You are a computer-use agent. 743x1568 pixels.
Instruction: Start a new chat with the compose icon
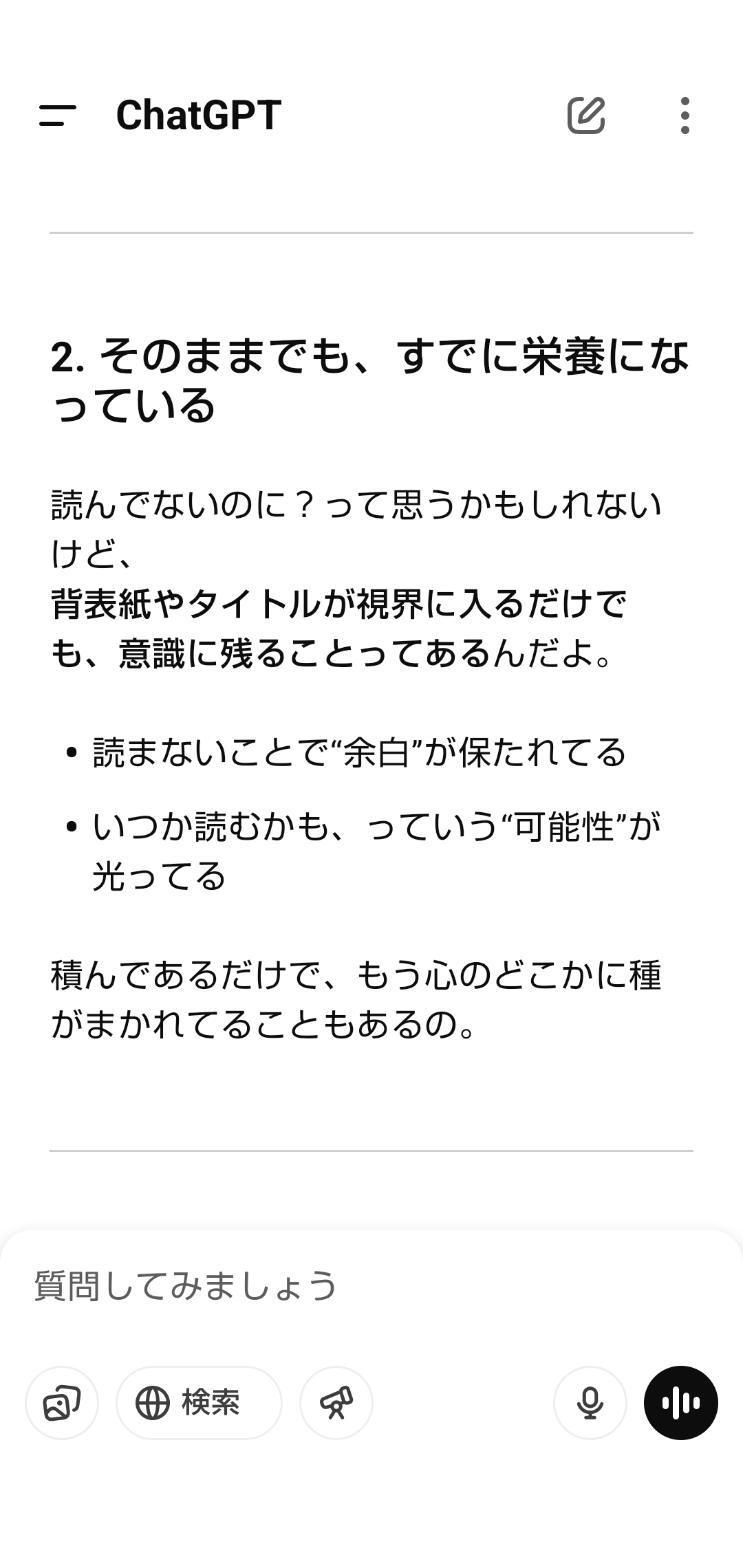point(586,116)
